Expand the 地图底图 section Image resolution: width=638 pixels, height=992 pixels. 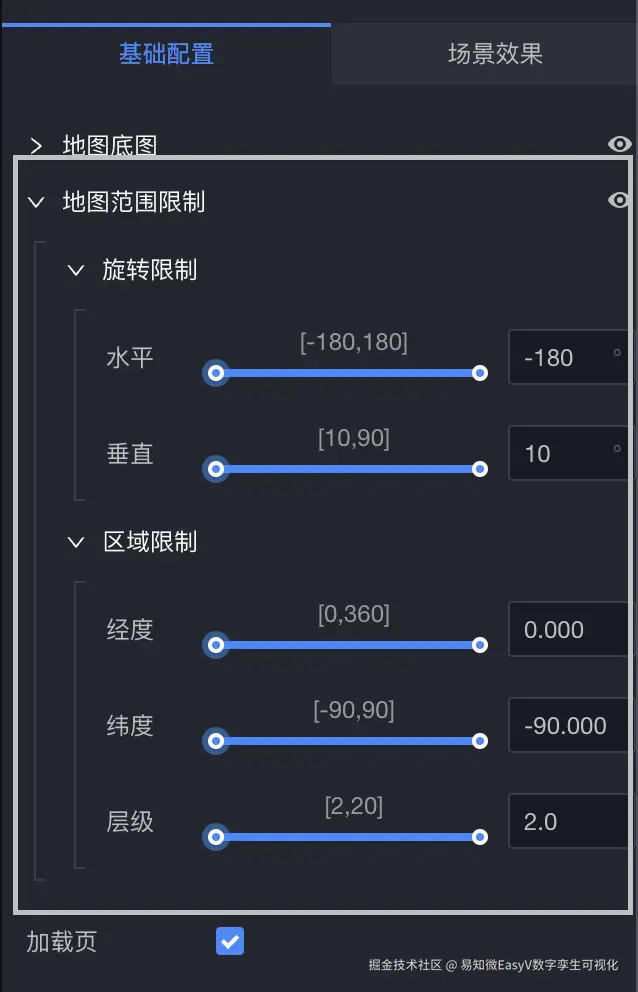click(x=37, y=146)
